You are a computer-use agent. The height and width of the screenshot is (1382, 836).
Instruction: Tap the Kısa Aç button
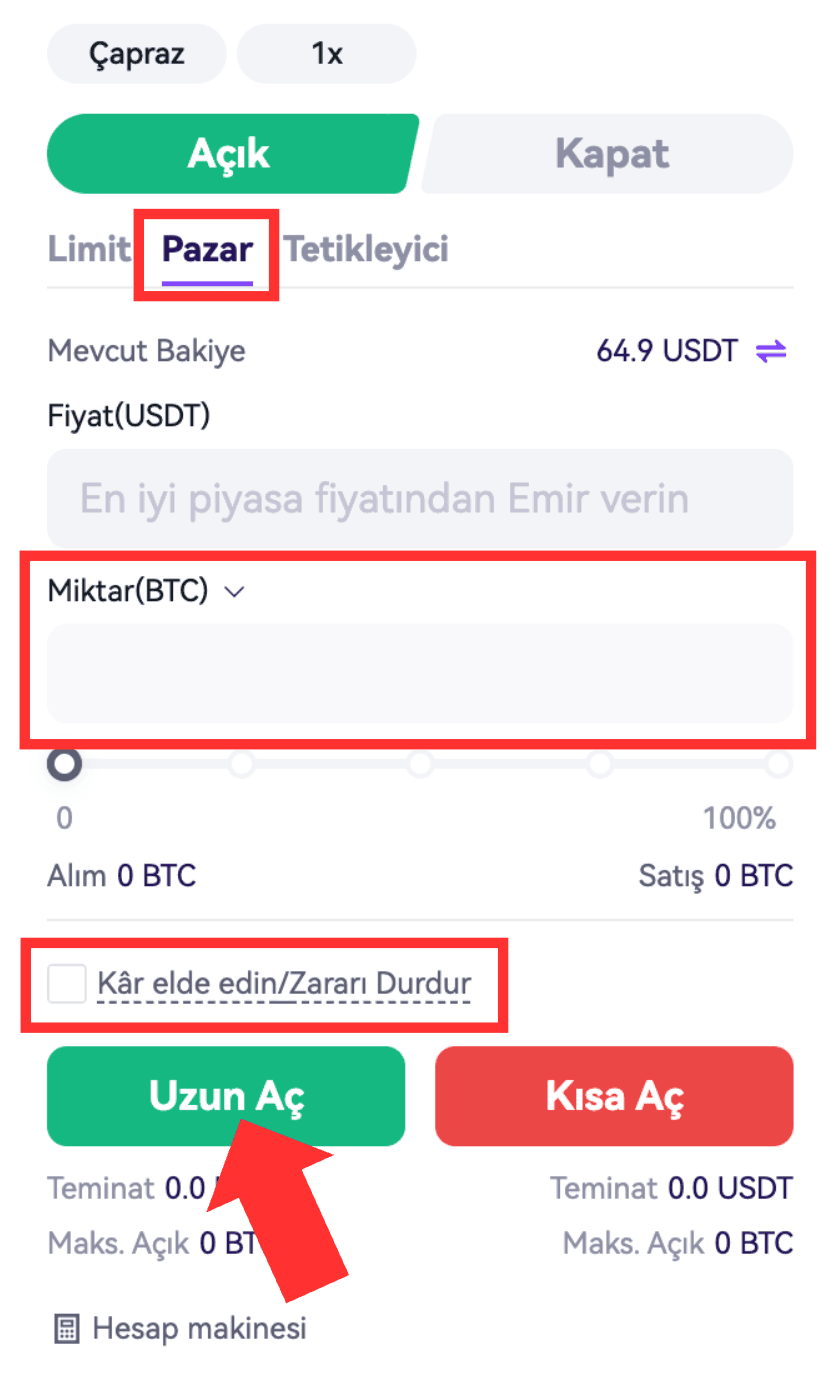pyautogui.click(x=614, y=1096)
